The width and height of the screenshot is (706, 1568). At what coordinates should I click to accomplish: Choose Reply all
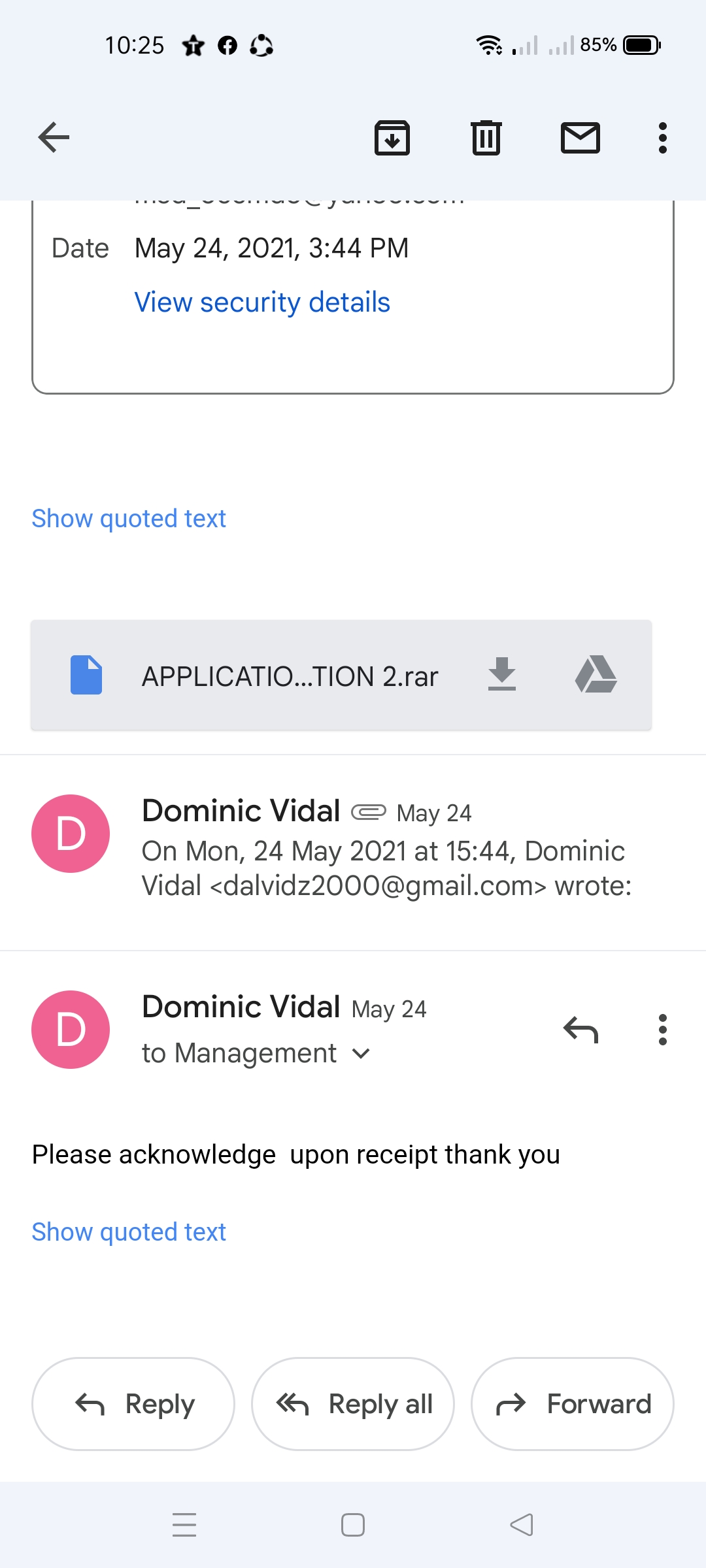coord(353,1404)
